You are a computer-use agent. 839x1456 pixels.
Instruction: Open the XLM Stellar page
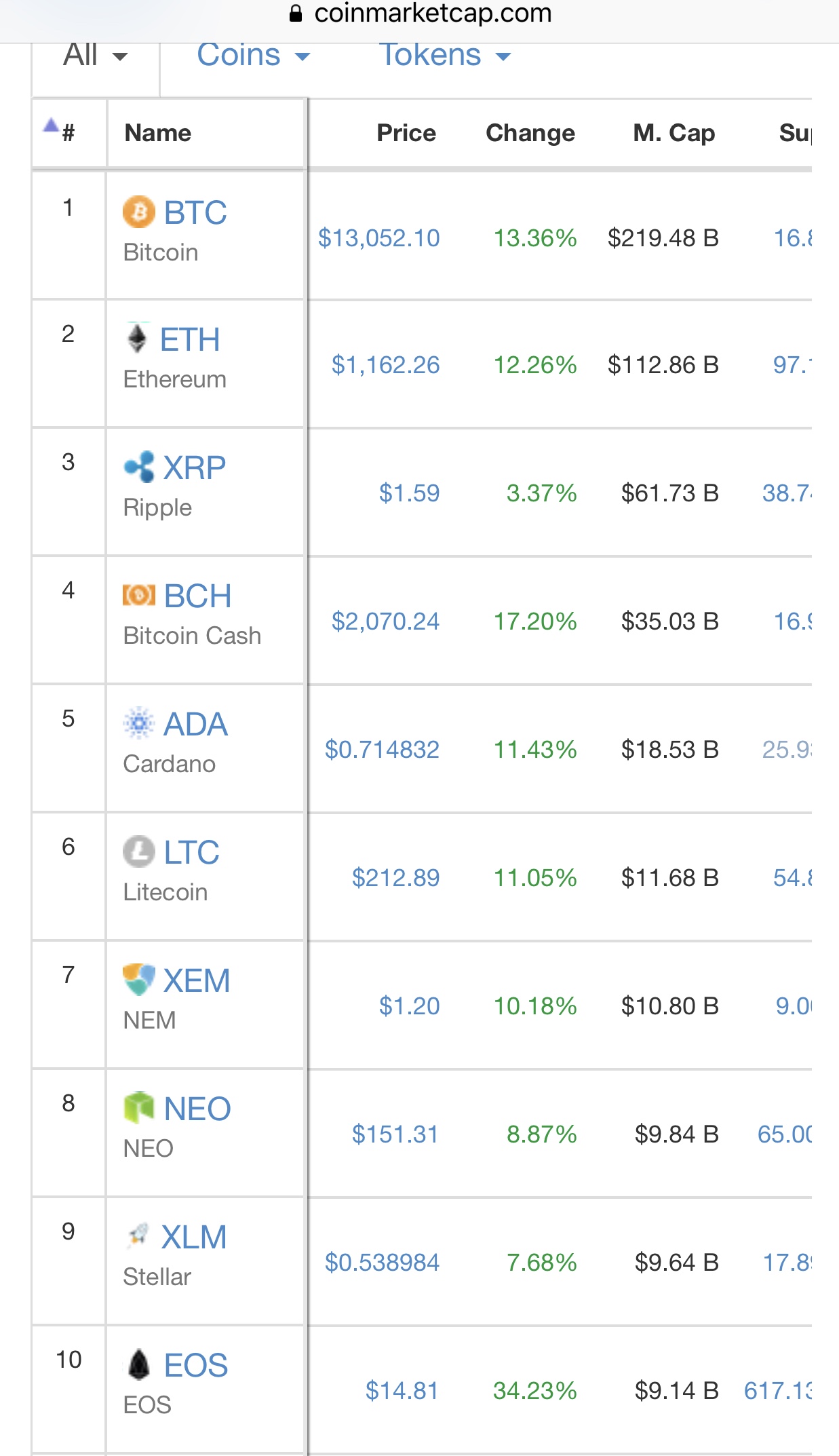pyautogui.click(x=194, y=1237)
